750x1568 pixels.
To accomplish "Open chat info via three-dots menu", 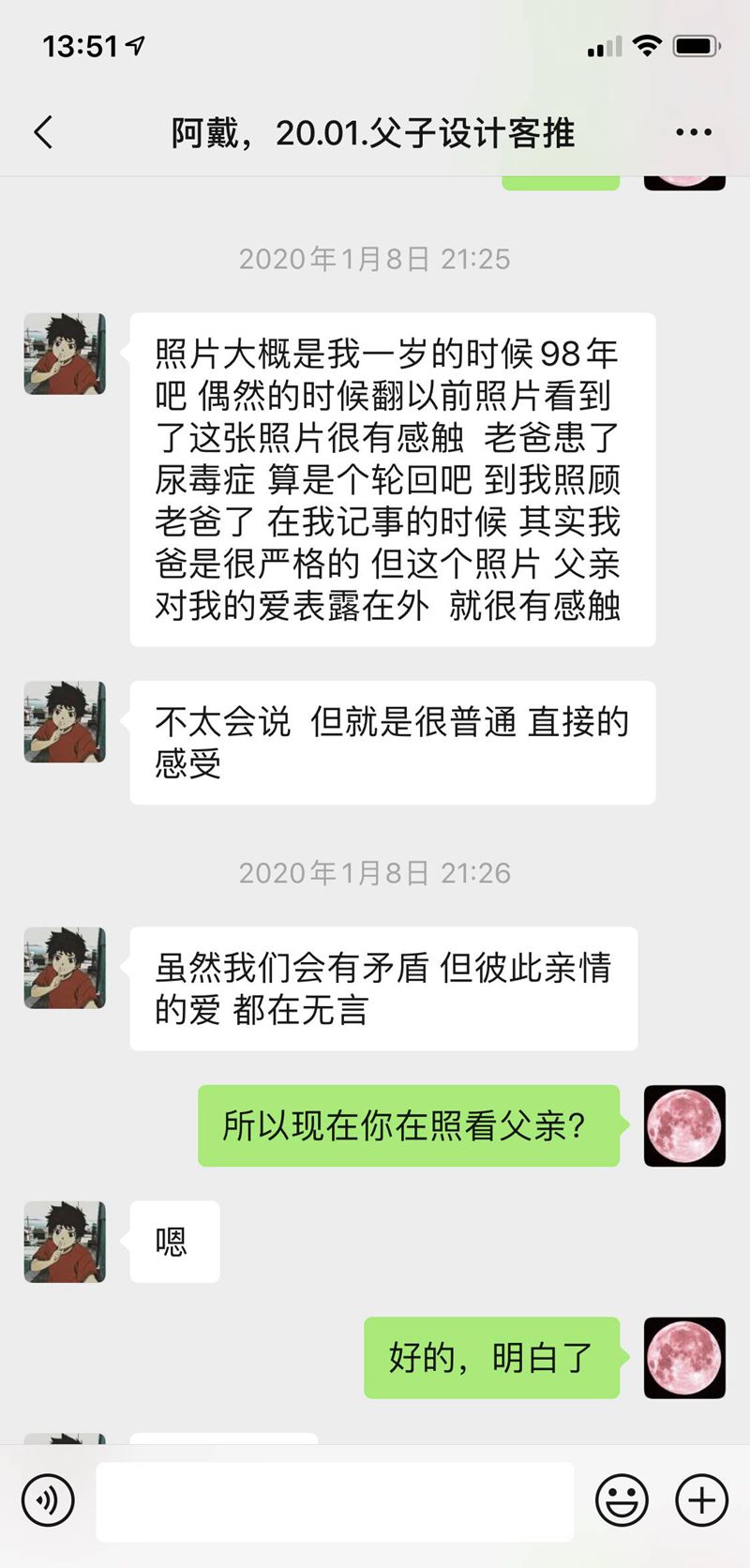I will pos(693,132).
